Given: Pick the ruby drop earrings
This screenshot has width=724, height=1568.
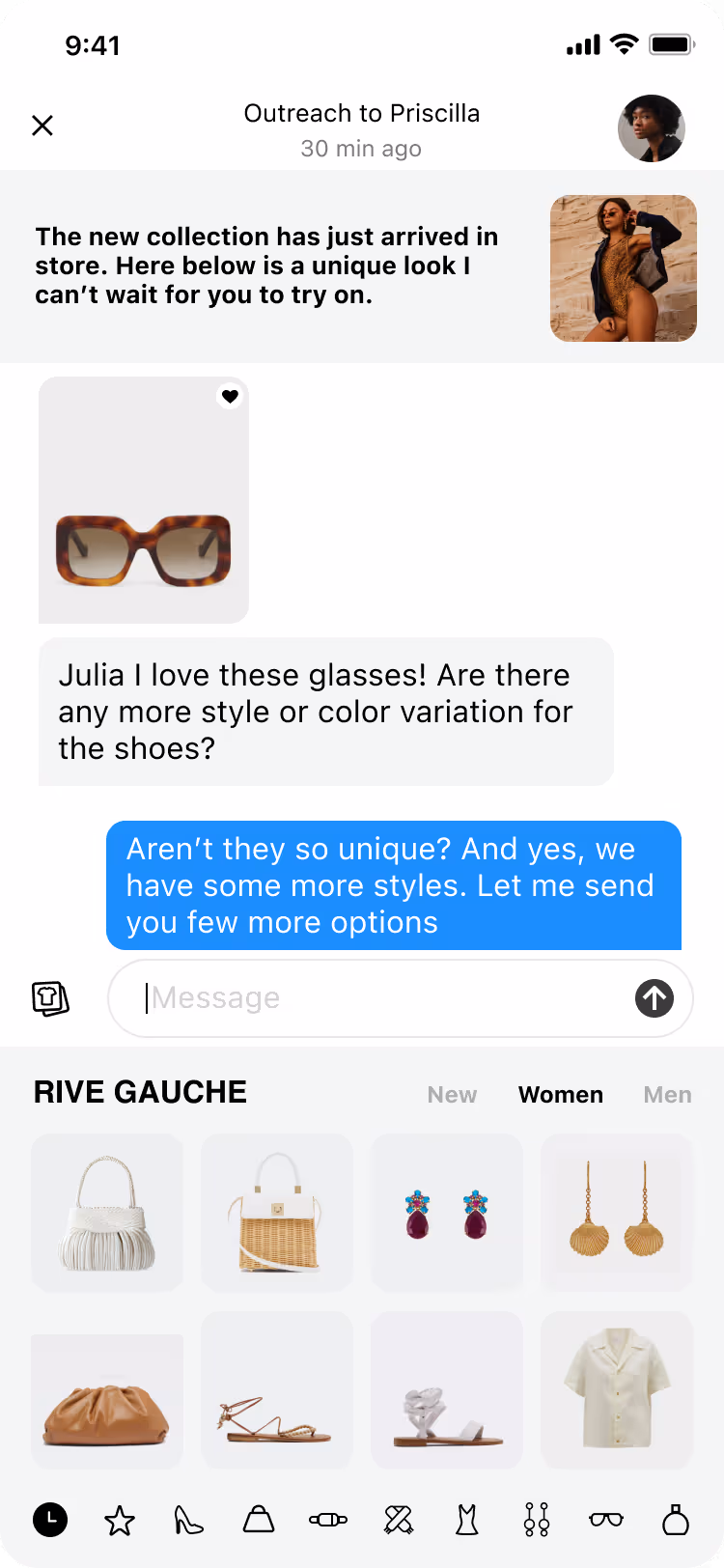Looking at the screenshot, I should click(x=447, y=1213).
